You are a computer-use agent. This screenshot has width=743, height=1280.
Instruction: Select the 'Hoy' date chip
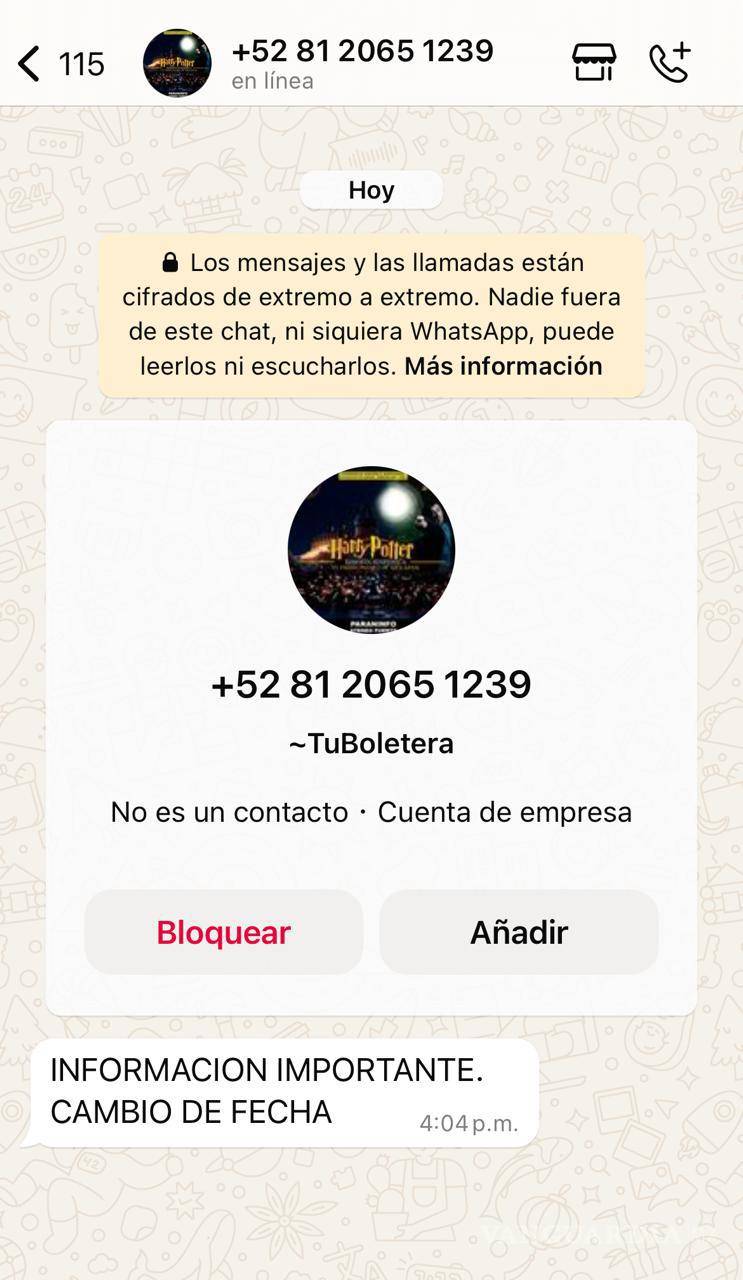click(371, 190)
